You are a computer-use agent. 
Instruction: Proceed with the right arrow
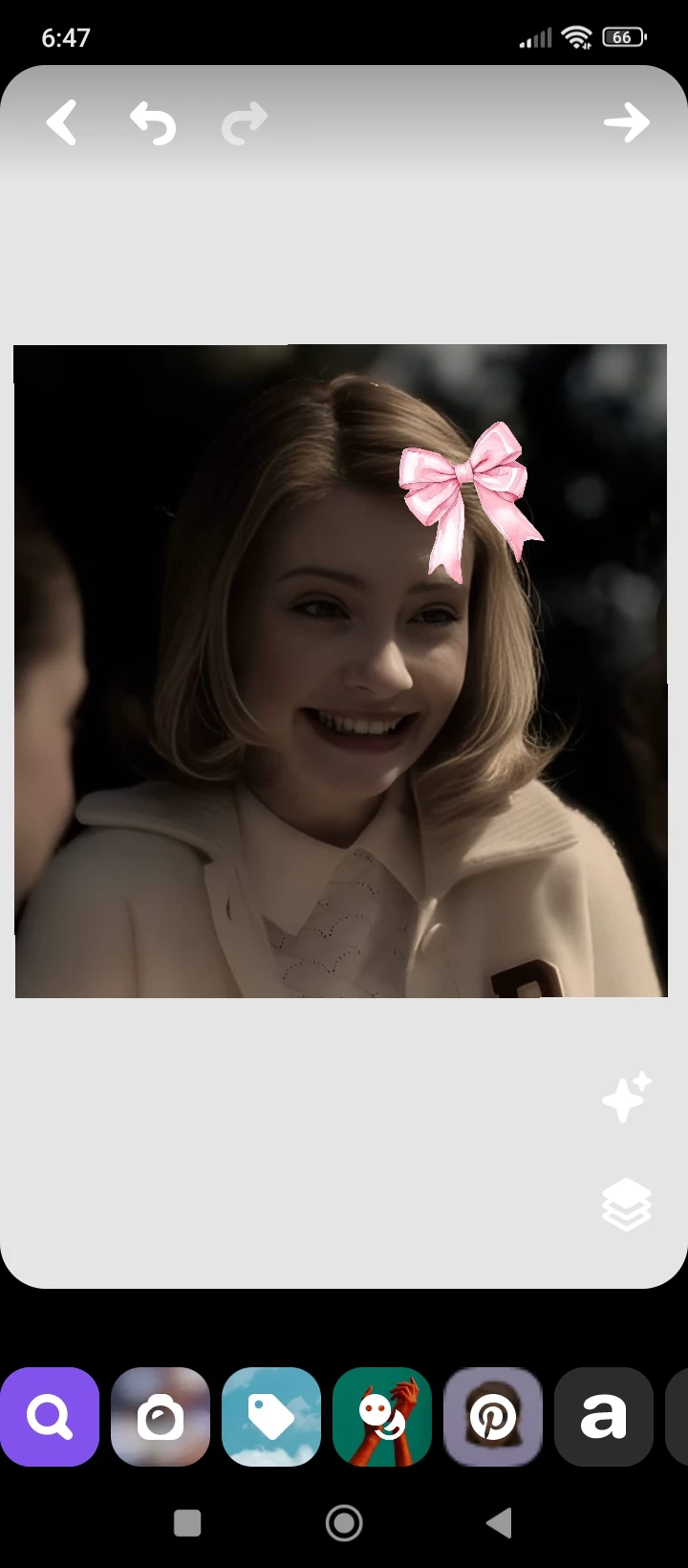pyautogui.click(x=626, y=123)
